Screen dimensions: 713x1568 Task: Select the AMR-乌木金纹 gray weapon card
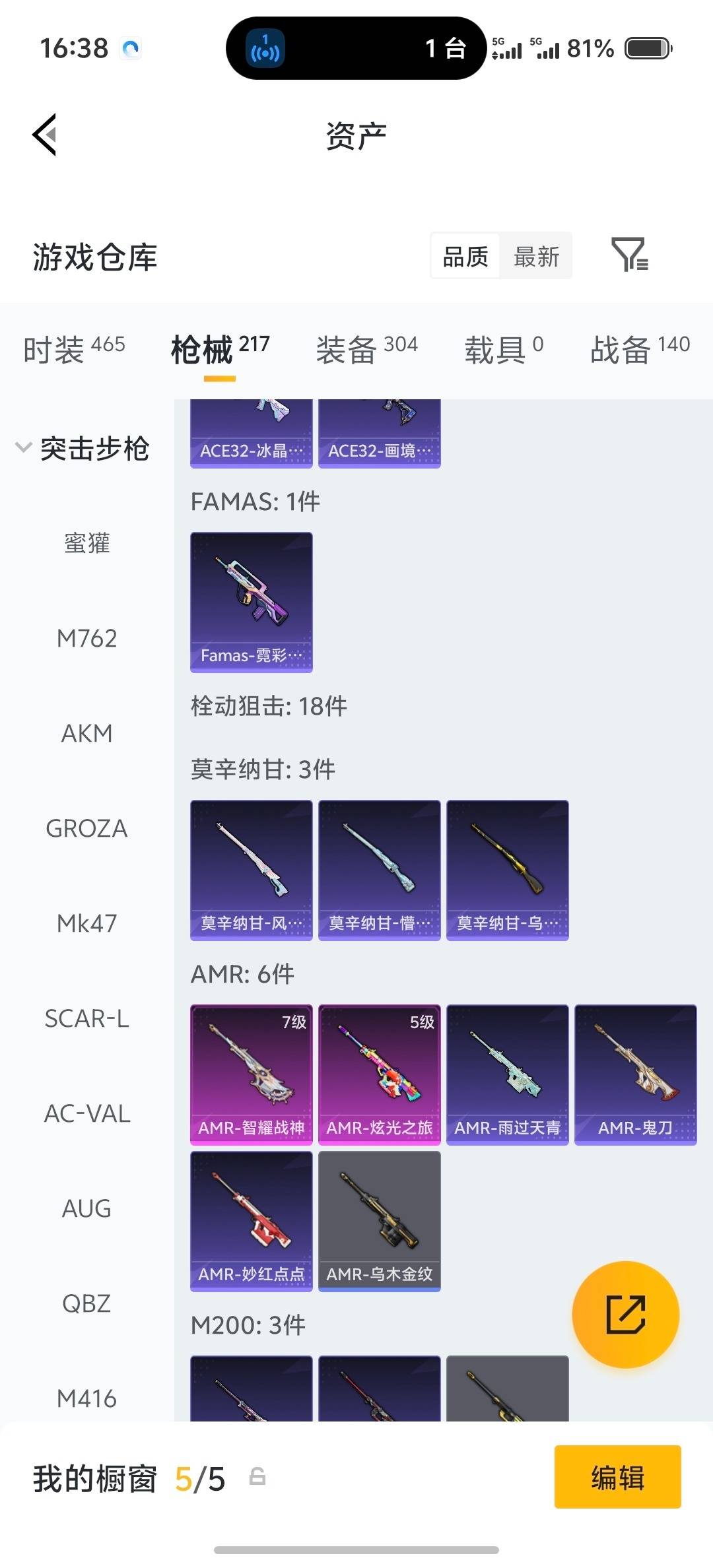[380, 1221]
